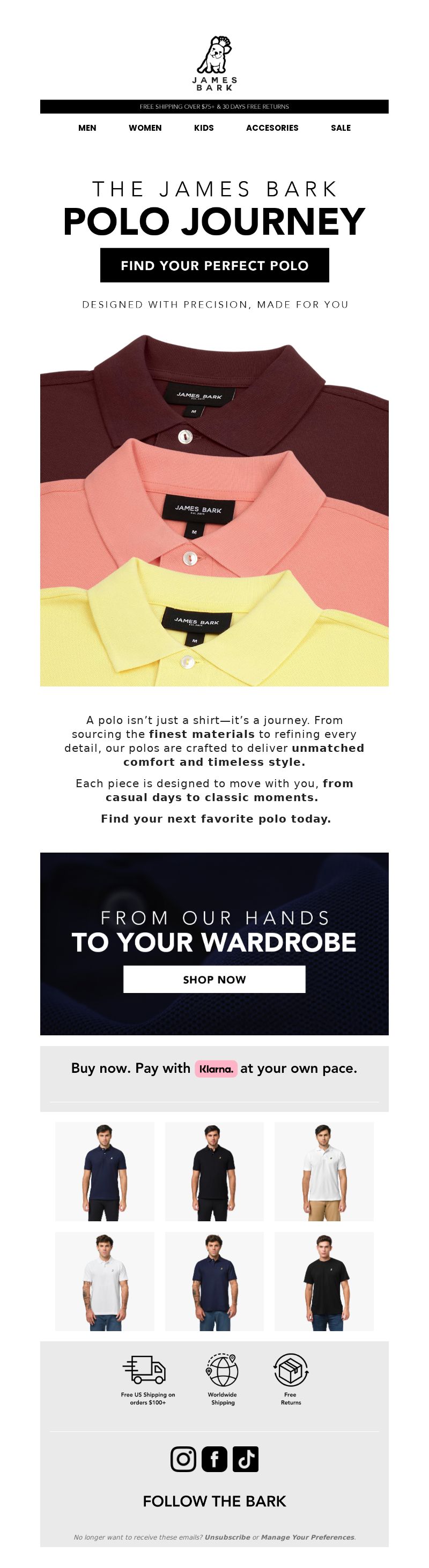The width and height of the screenshot is (429, 1568).
Task: Browse the ACCESORIES category
Action: point(272,128)
